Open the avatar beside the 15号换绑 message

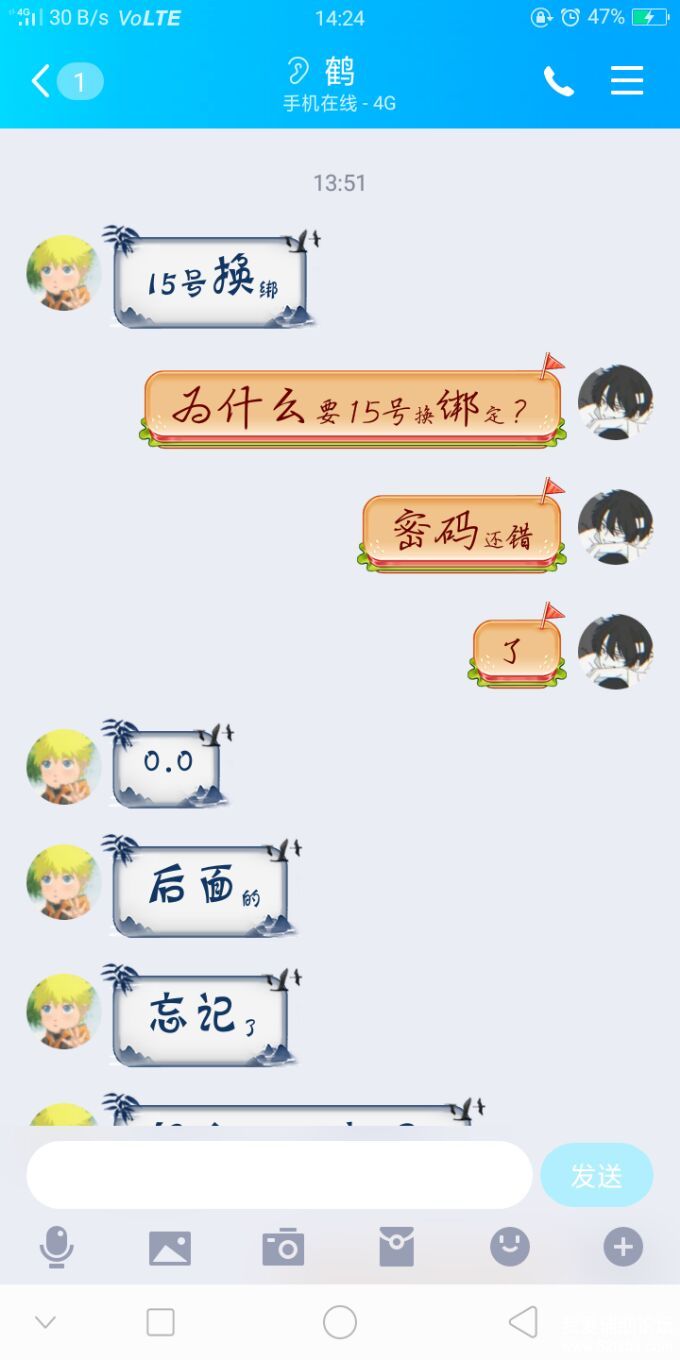pos(63,272)
